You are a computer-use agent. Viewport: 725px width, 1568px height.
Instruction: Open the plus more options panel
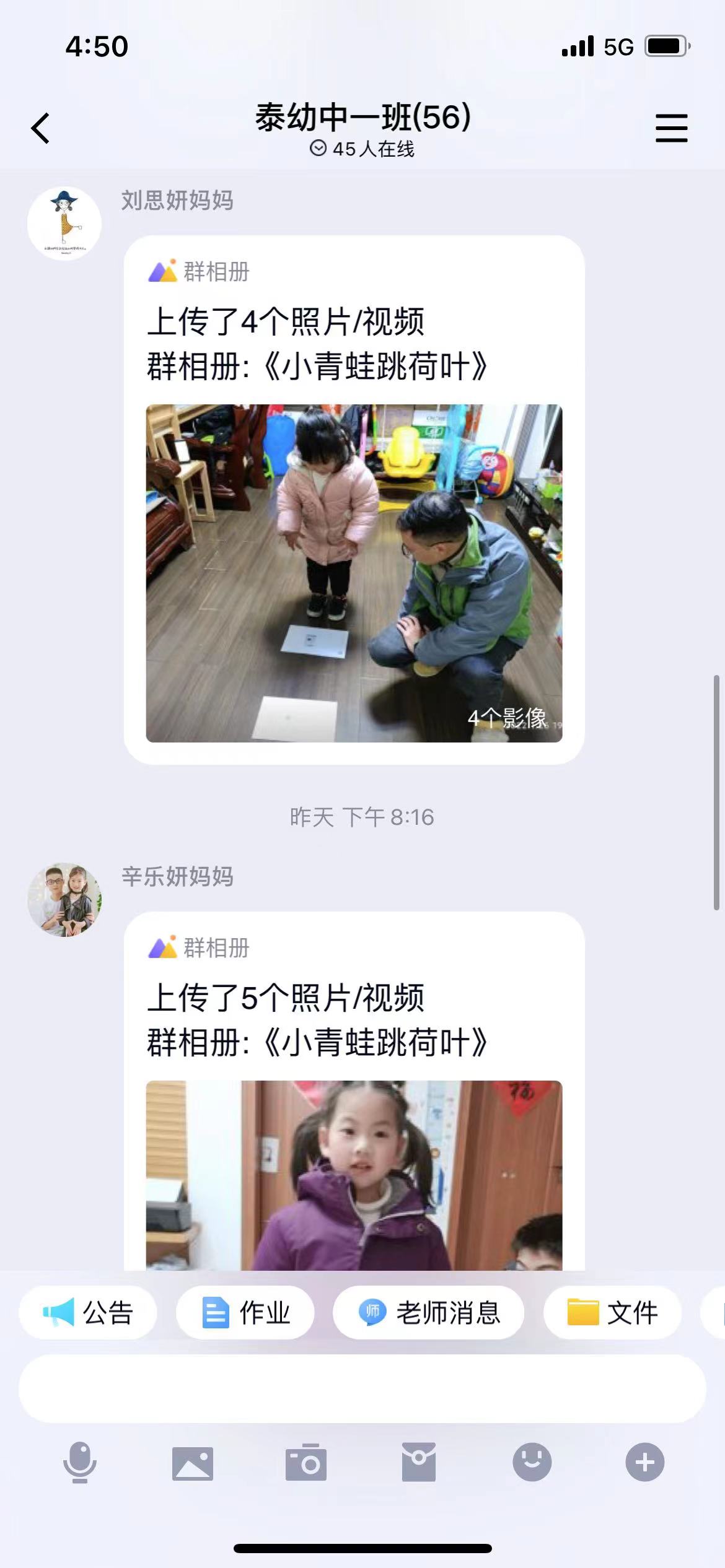tap(644, 1462)
